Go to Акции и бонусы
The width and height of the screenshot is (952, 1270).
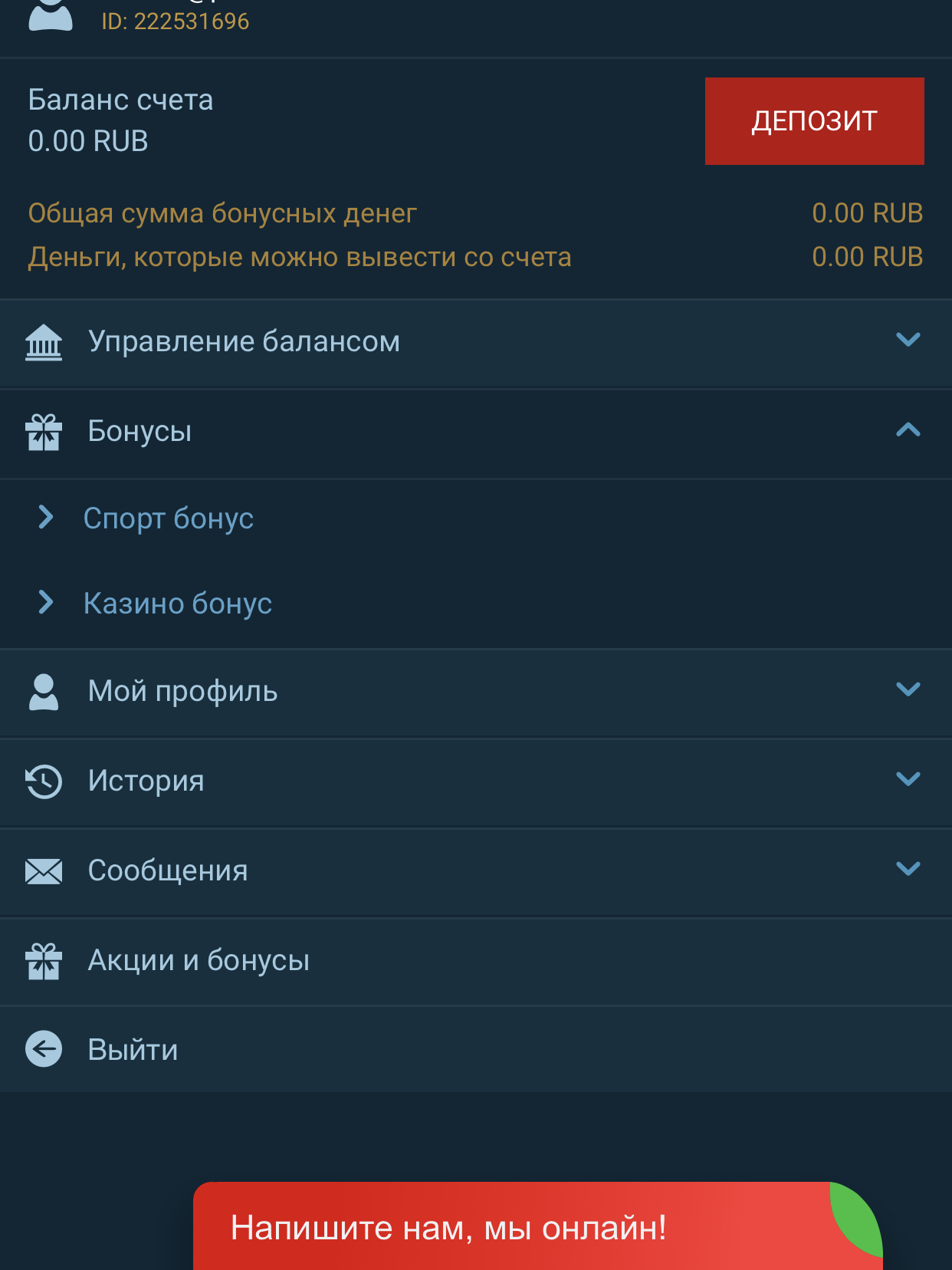tap(199, 961)
